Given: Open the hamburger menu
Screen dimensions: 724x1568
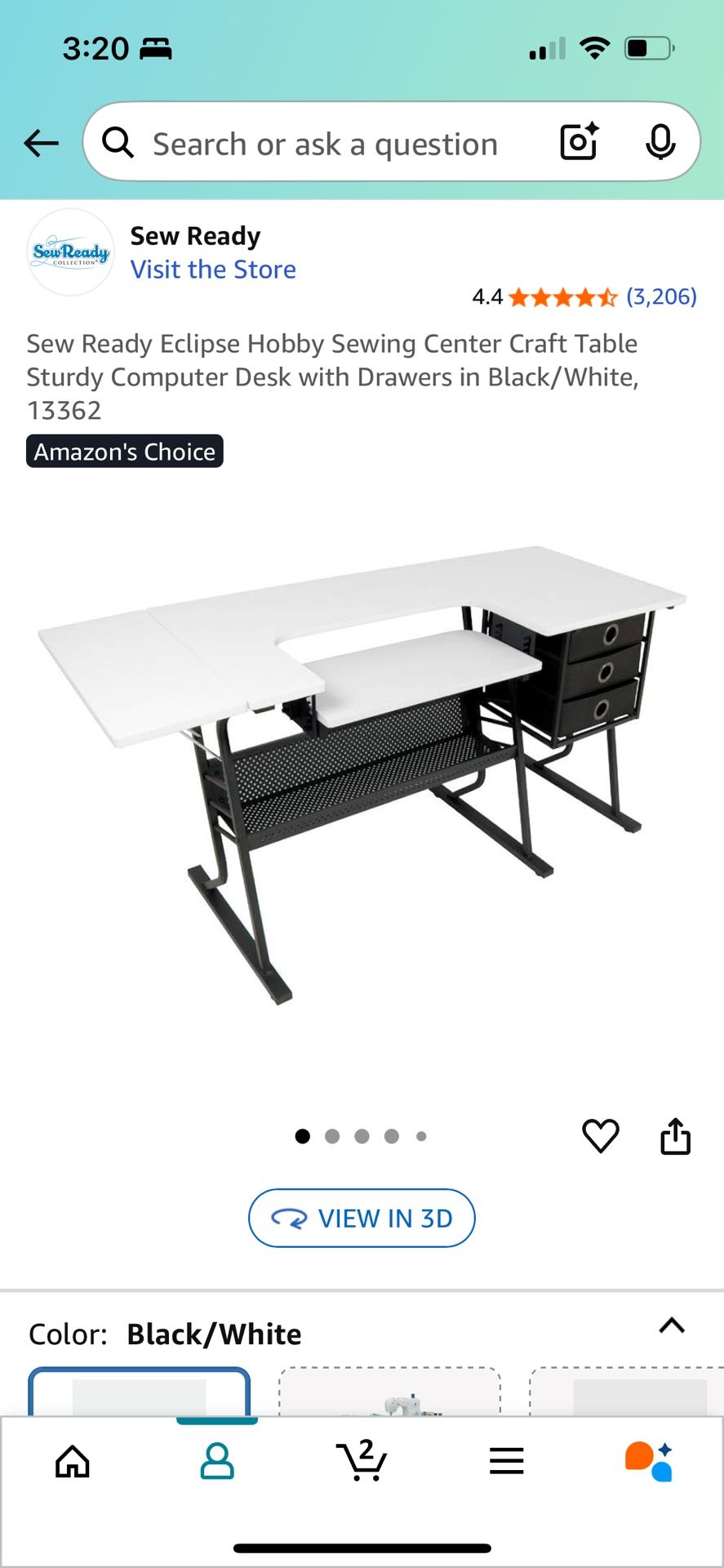Looking at the screenshot, I should tap(506, 1462).
